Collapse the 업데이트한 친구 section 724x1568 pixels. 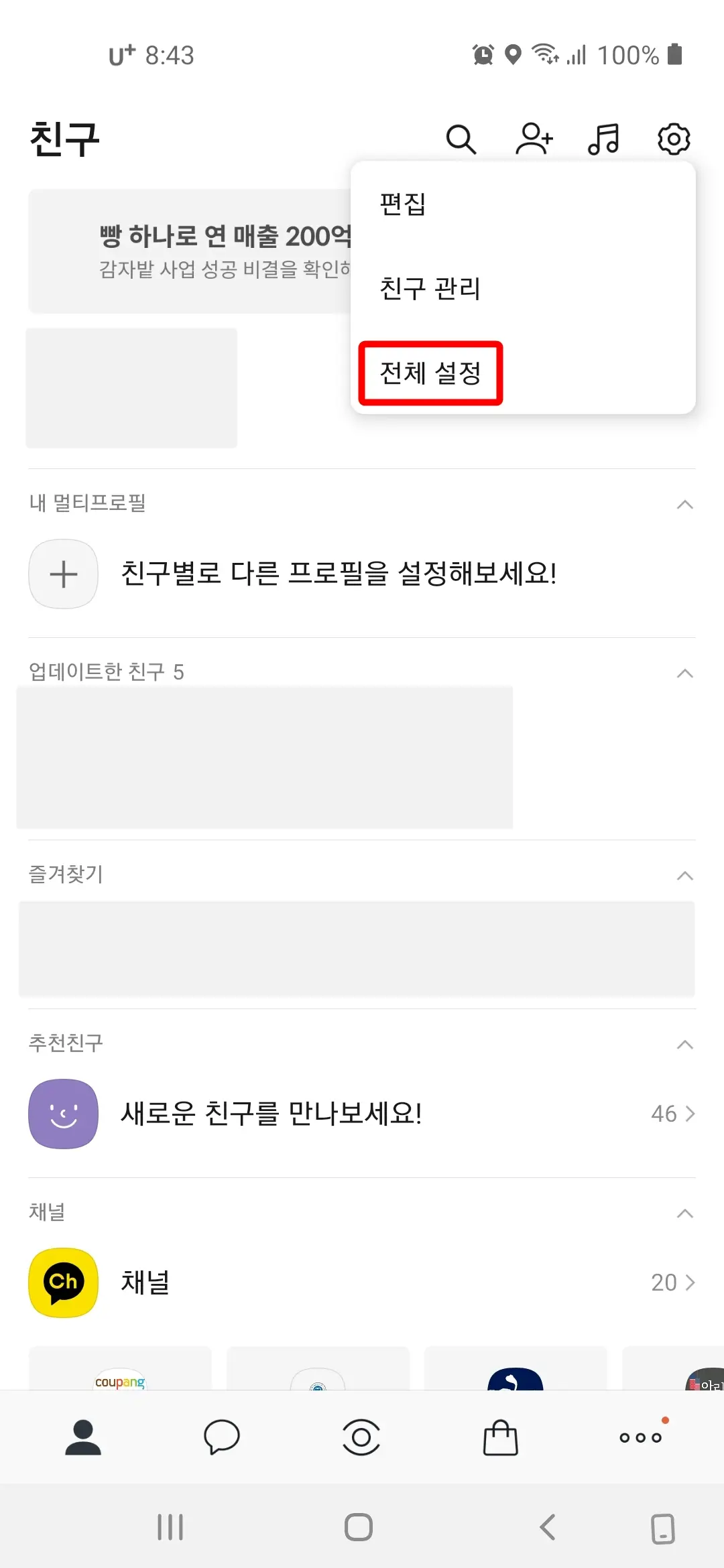point(684,671)
